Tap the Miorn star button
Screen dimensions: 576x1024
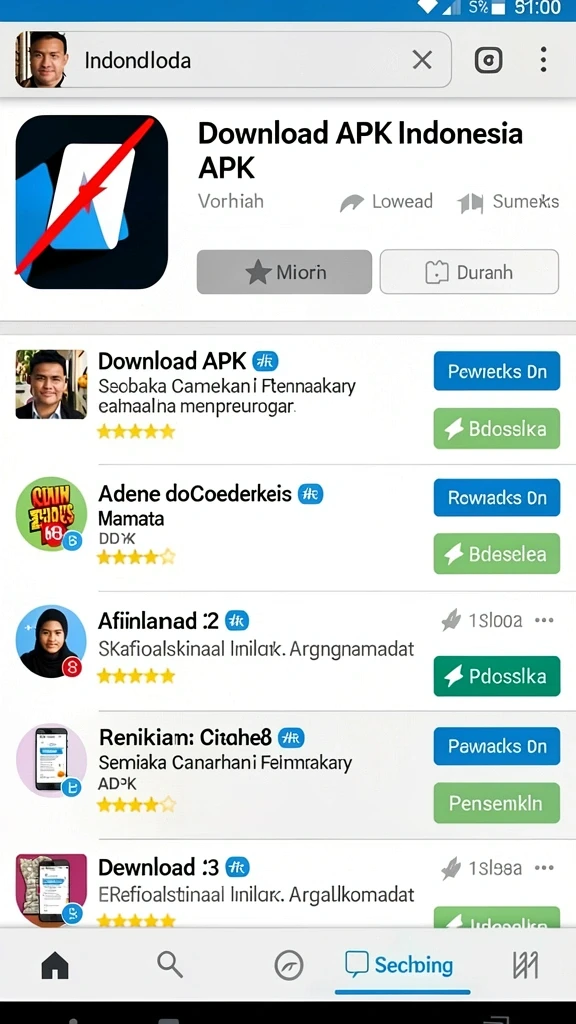(284, 272)
